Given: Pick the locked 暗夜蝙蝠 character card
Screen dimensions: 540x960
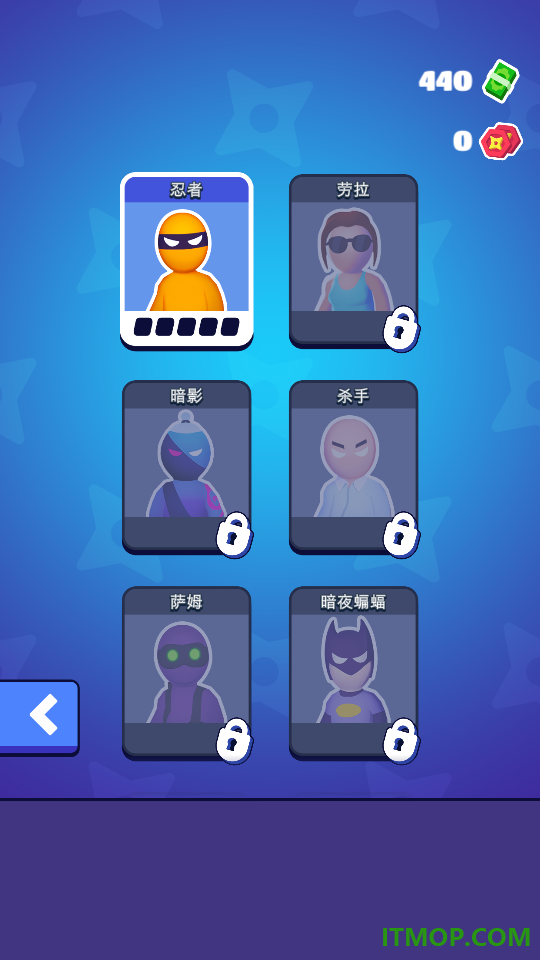Looking at the screenshot, I should [x=353, y=673].
